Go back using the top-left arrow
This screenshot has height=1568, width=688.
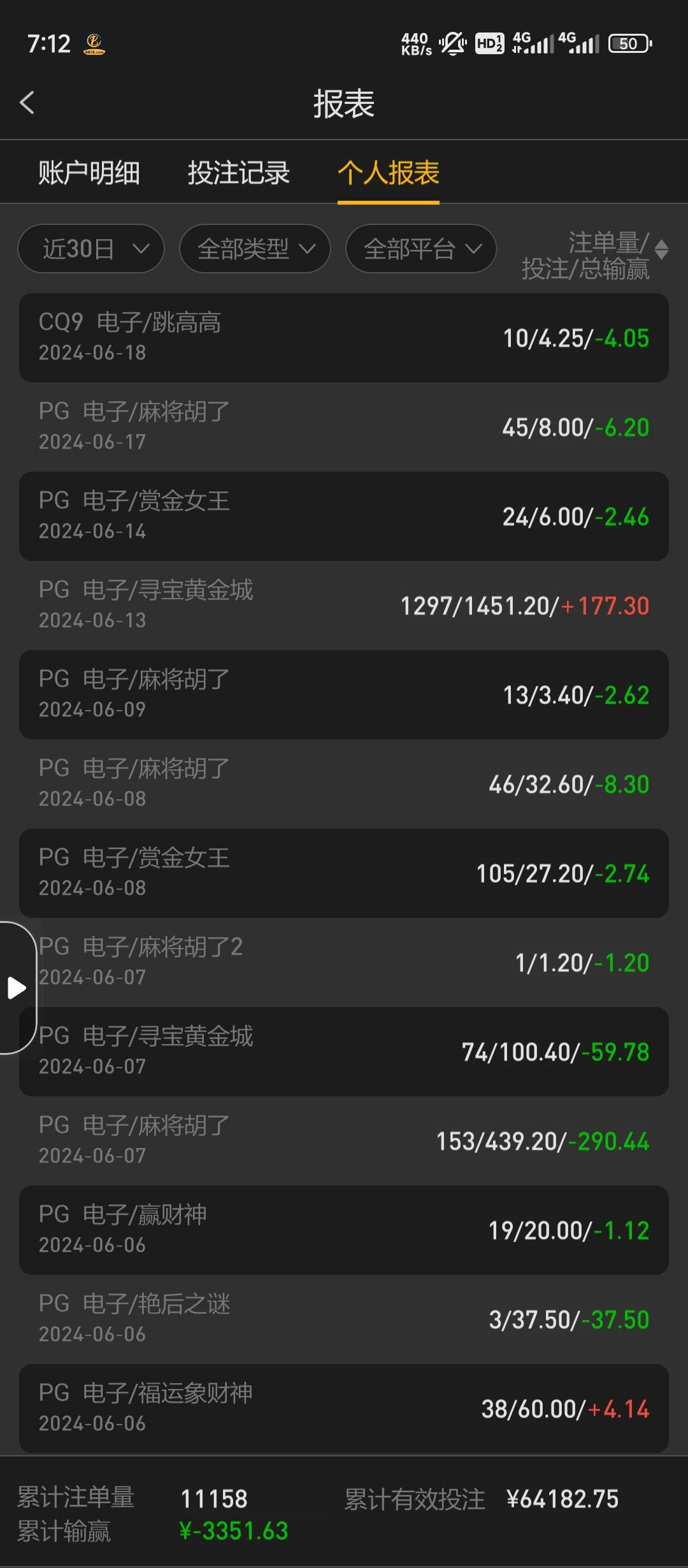click(x=27, y=103)
